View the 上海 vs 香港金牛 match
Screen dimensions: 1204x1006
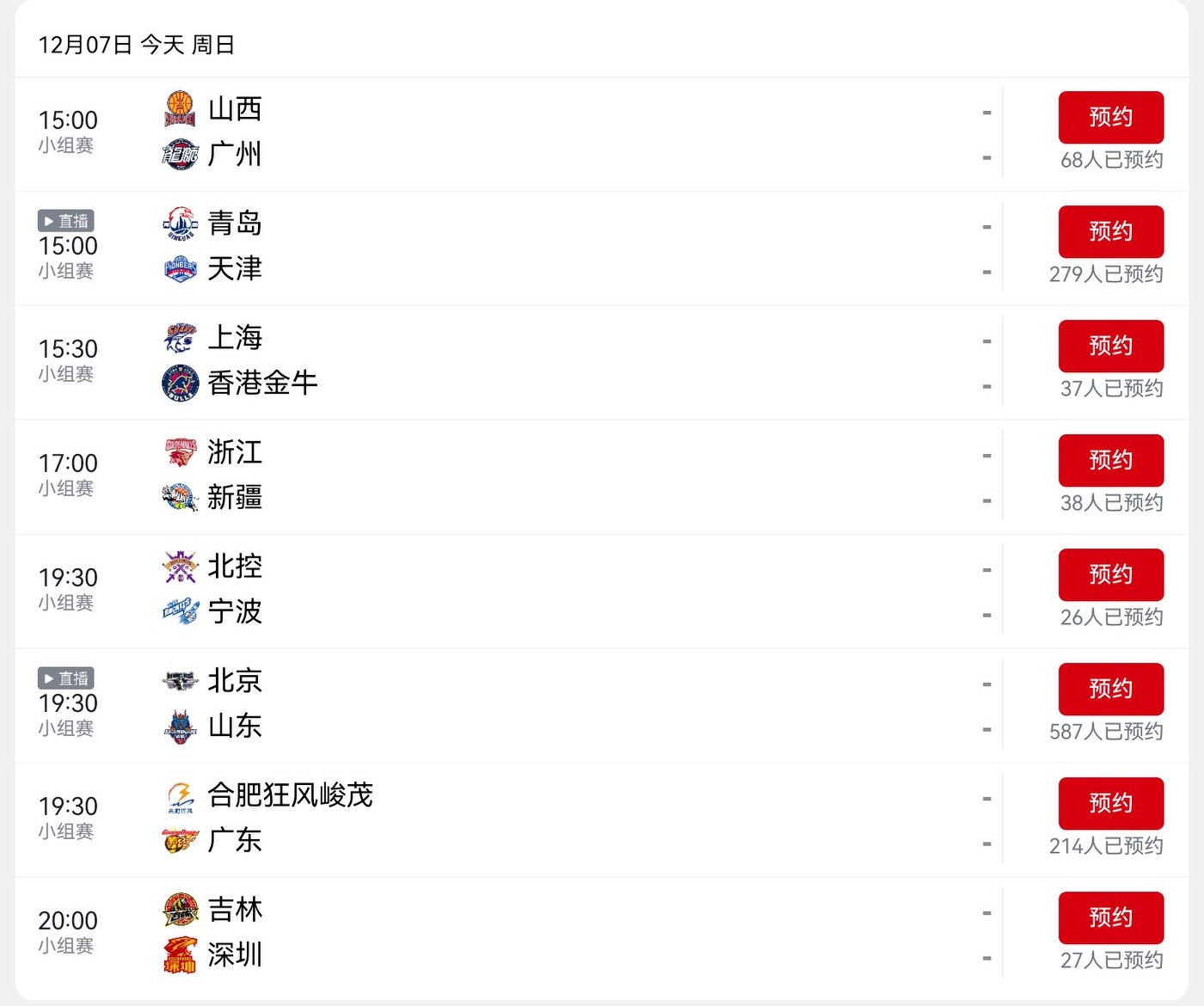click(x=516, y=362)
